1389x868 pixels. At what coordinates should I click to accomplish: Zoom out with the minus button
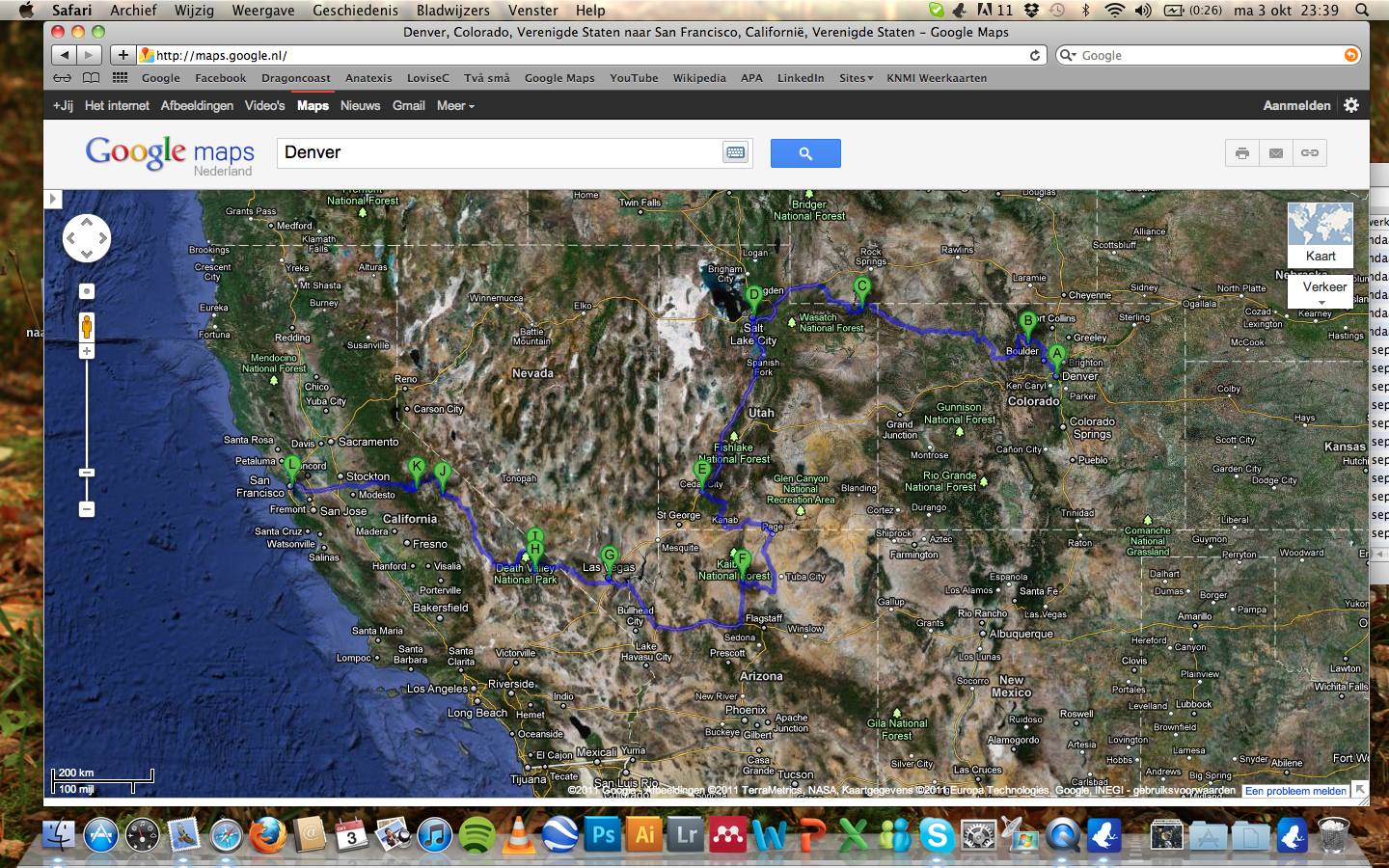click(87, 509)
